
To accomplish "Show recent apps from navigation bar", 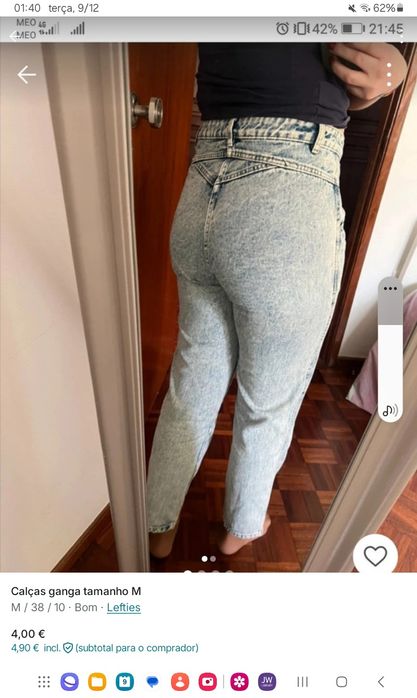I will [x=303, y=682].
